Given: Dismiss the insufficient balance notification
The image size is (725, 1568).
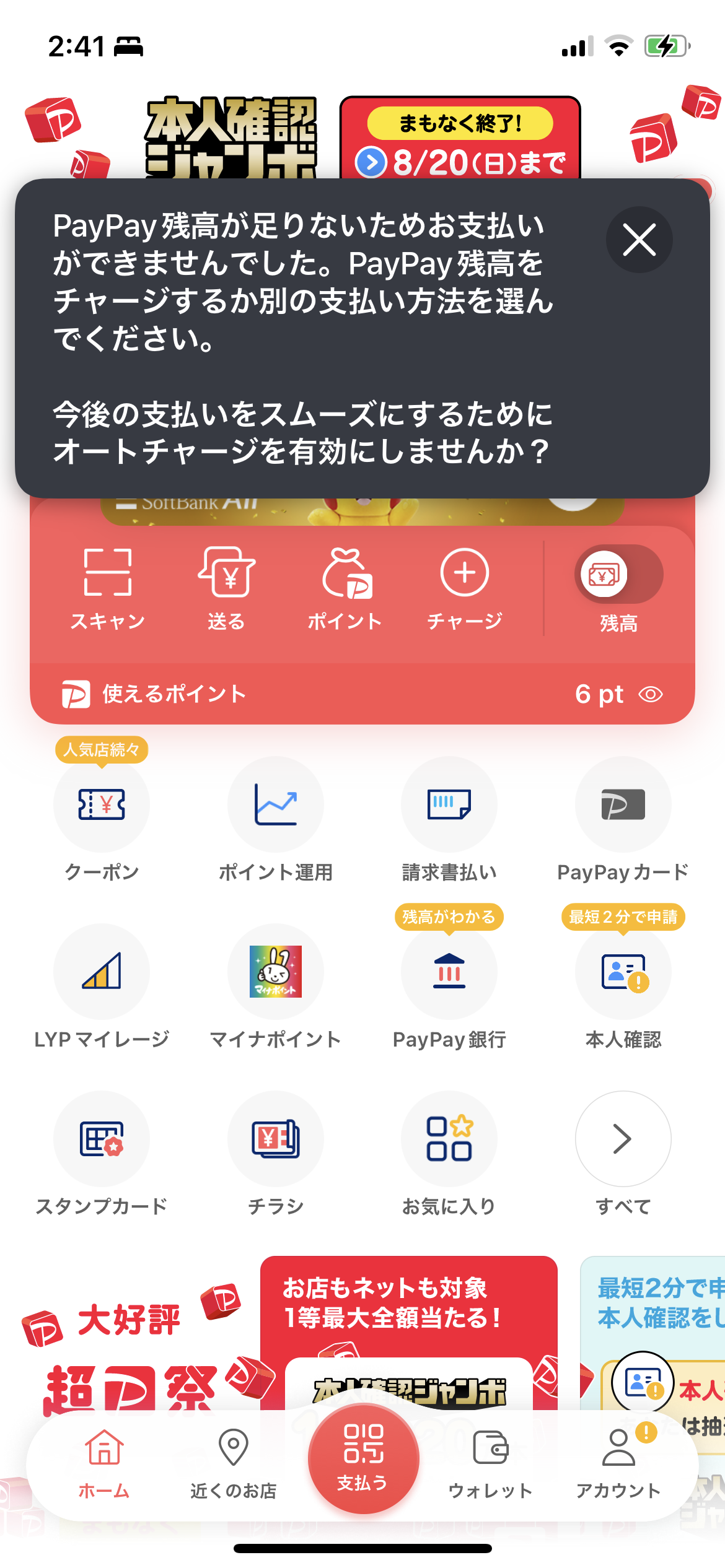Looking at the screenshot, I should [x=639, y=240].
